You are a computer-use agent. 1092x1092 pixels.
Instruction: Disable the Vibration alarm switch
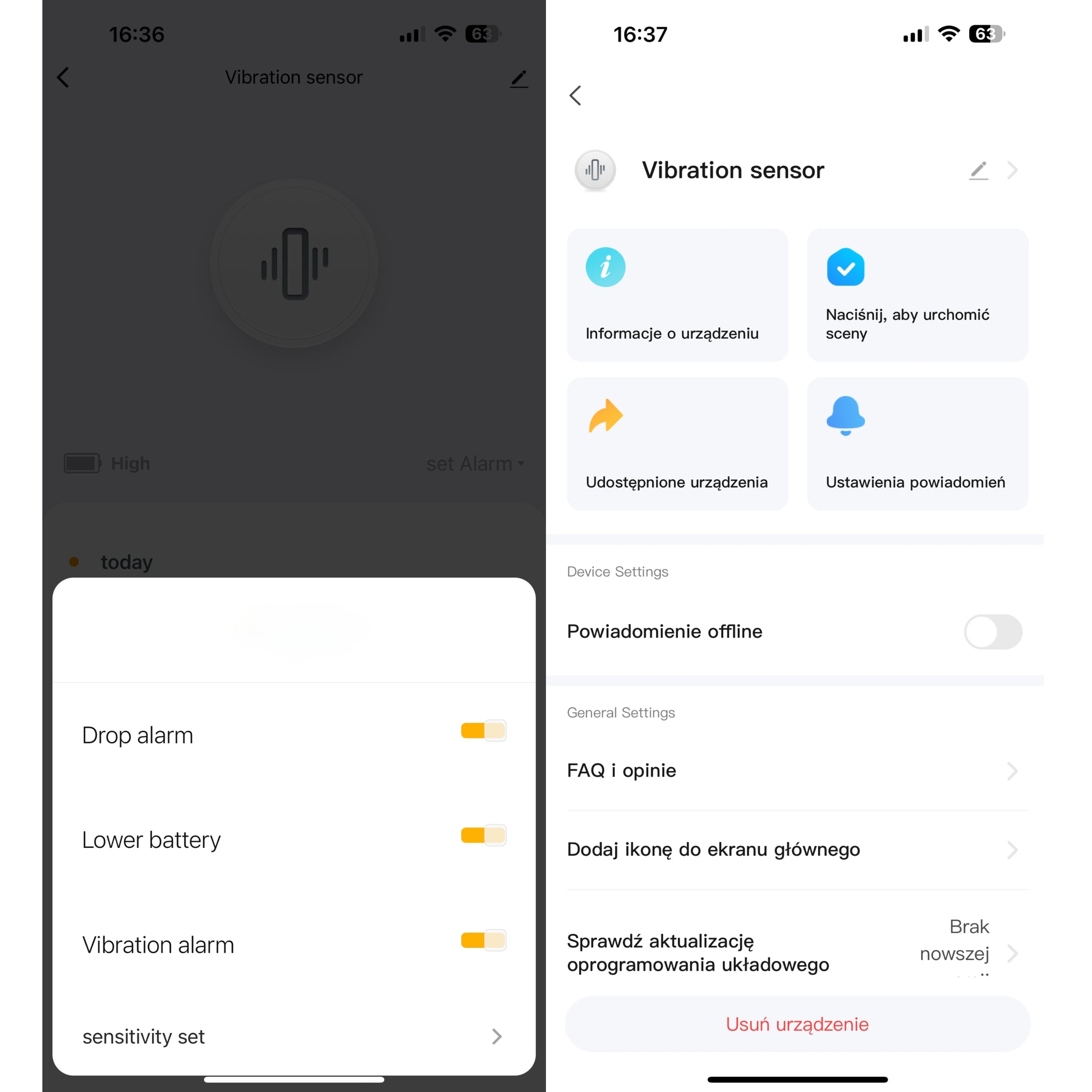click(x=483, y=940)
